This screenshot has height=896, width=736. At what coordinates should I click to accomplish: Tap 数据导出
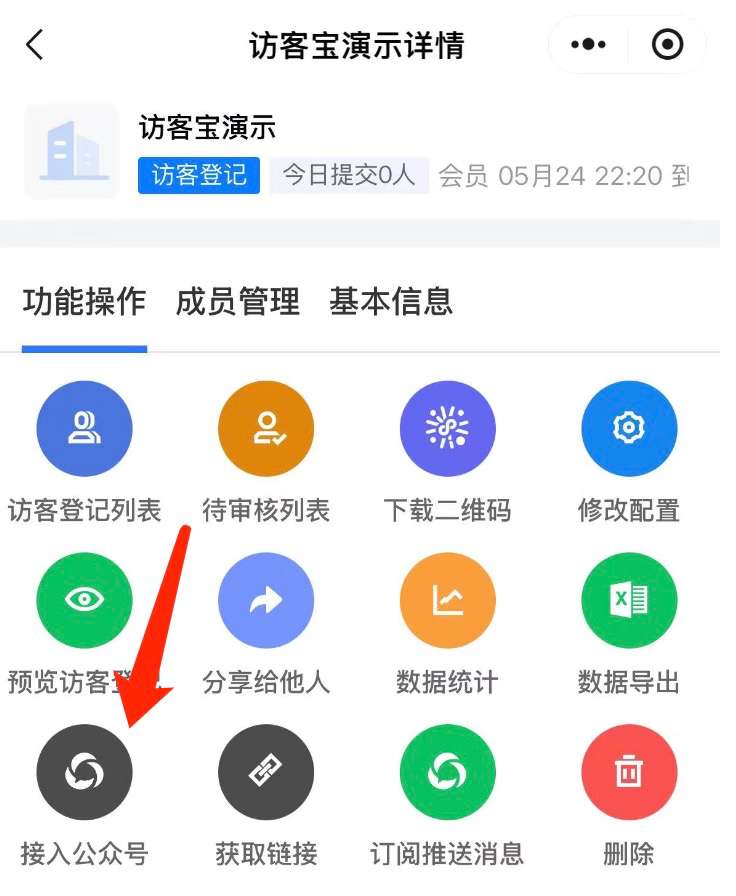click(x=629, y=600)
